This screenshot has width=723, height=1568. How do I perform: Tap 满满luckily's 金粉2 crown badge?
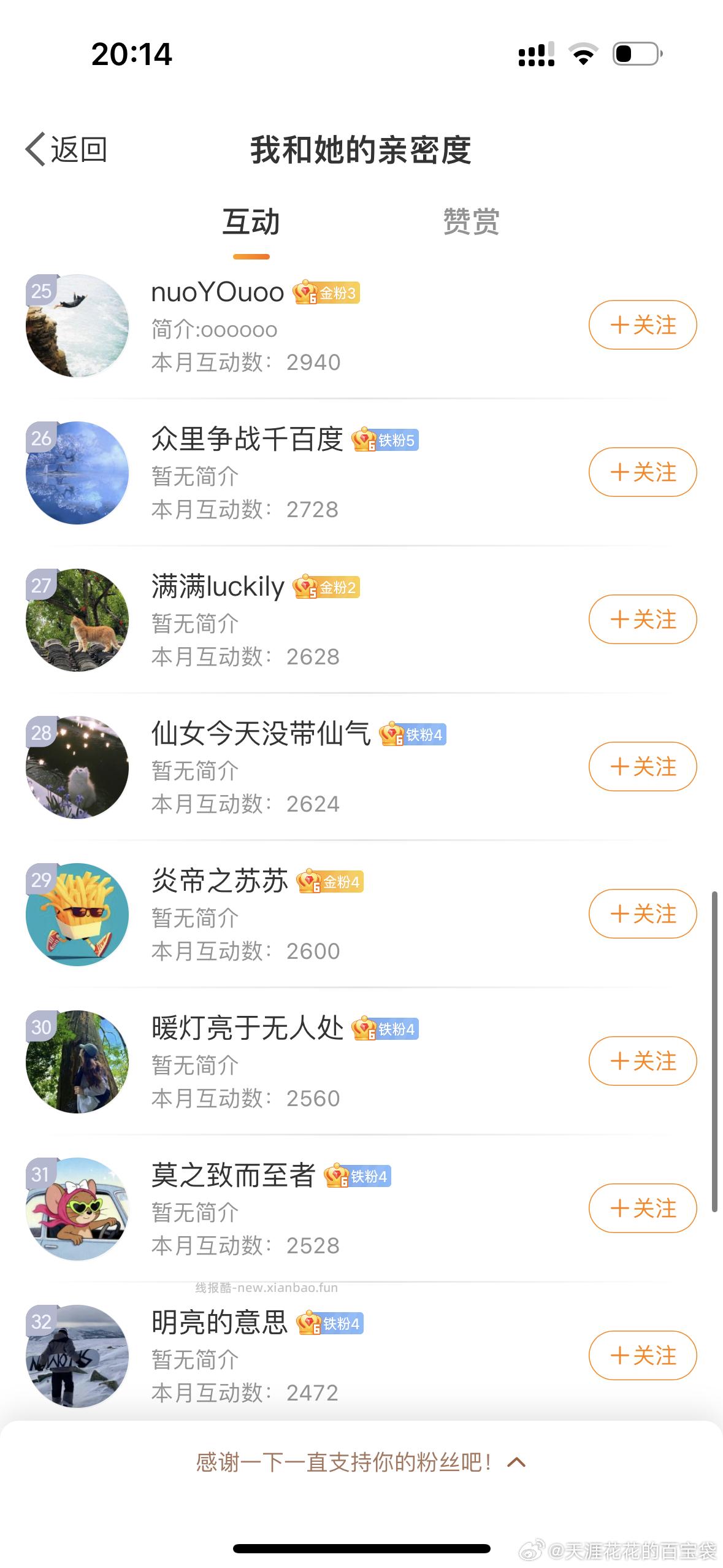coord(325,588)
